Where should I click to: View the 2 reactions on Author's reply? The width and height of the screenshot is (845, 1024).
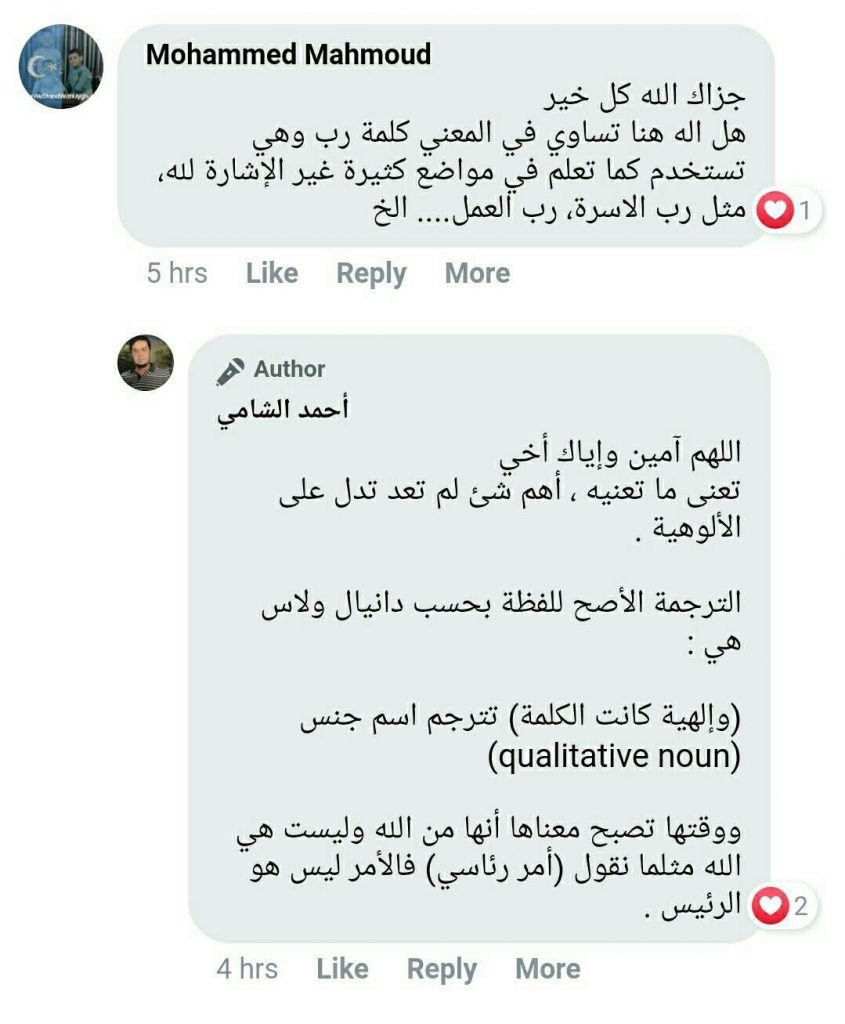coord(781,907)
